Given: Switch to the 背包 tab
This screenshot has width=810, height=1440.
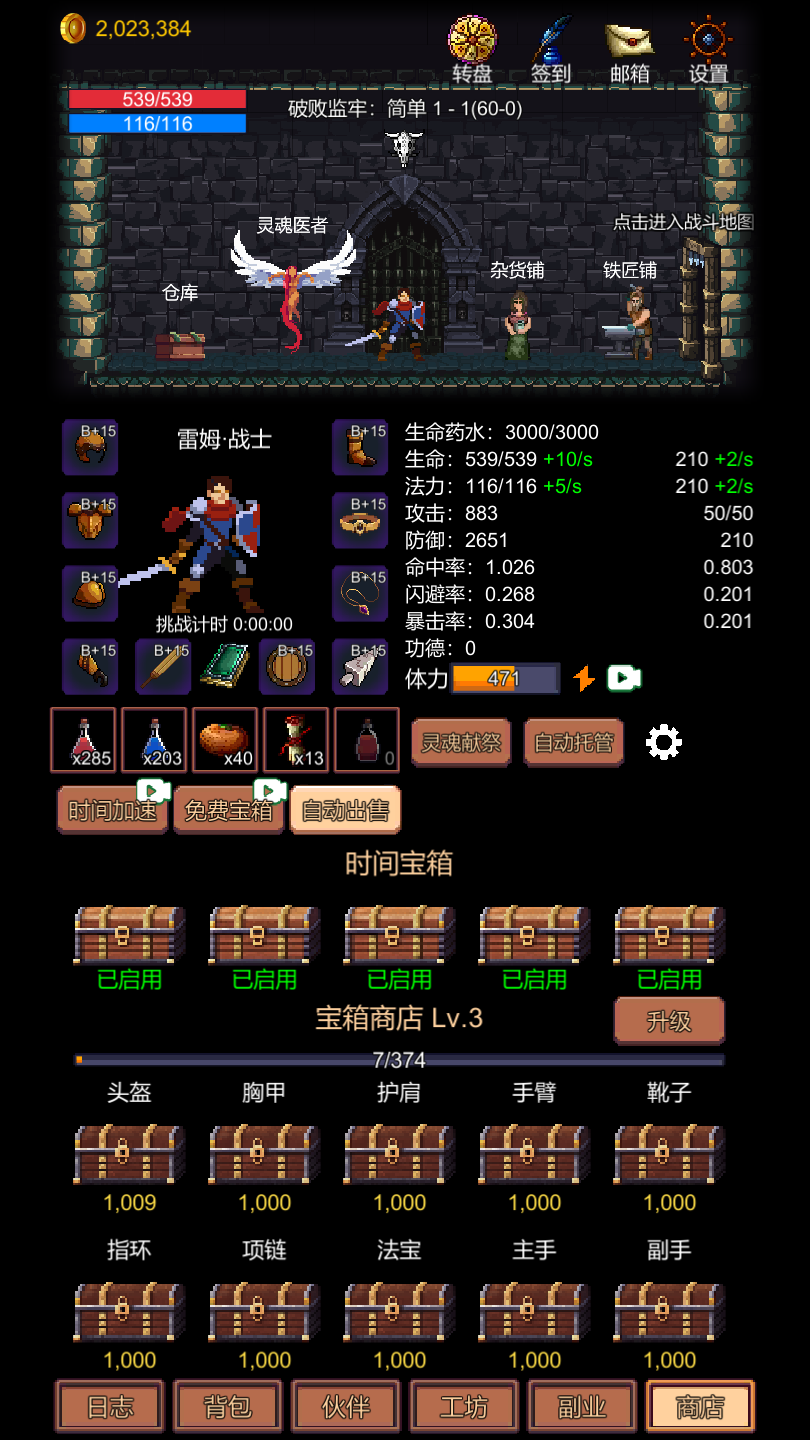Looking at the screenshot, I should coord(228,1407).
